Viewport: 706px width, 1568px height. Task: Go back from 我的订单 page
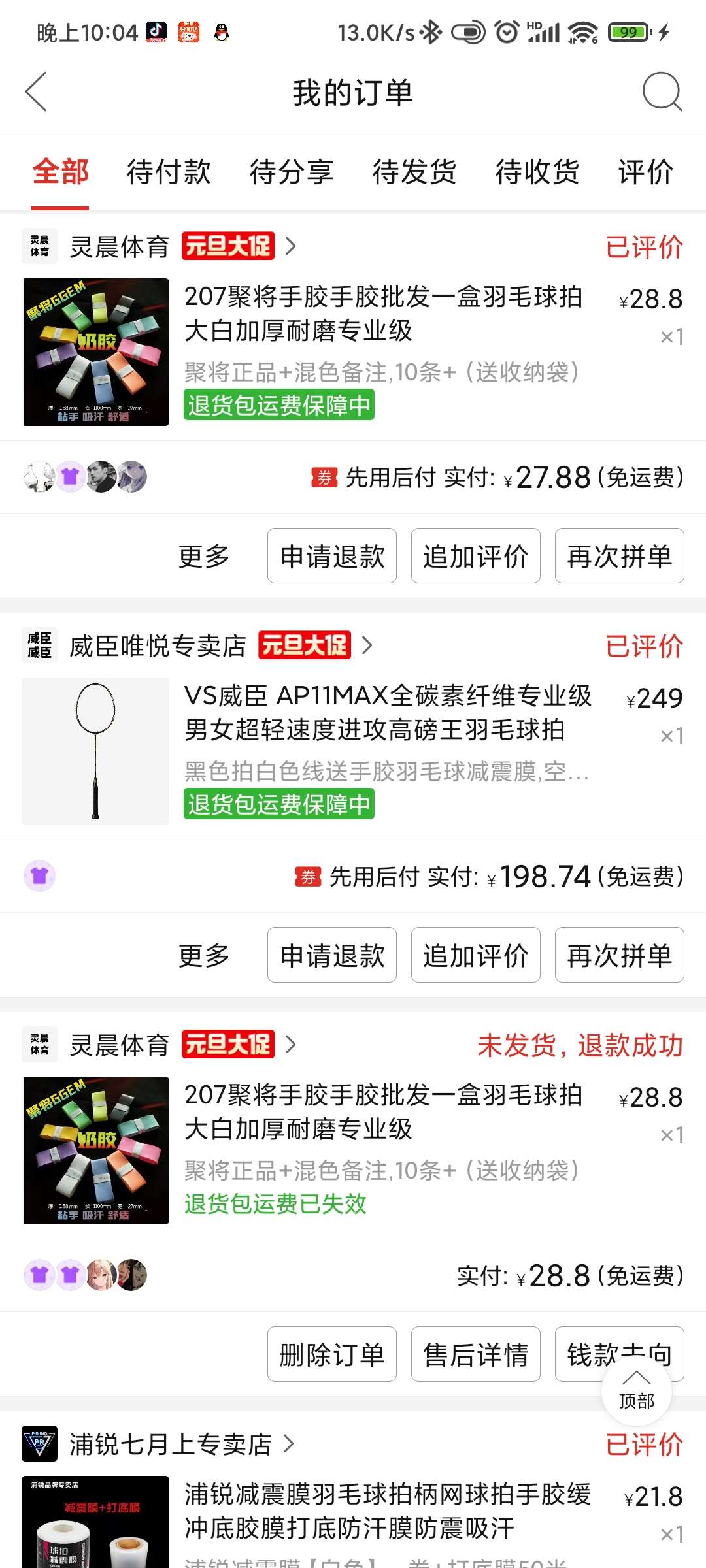click(36, 92)
